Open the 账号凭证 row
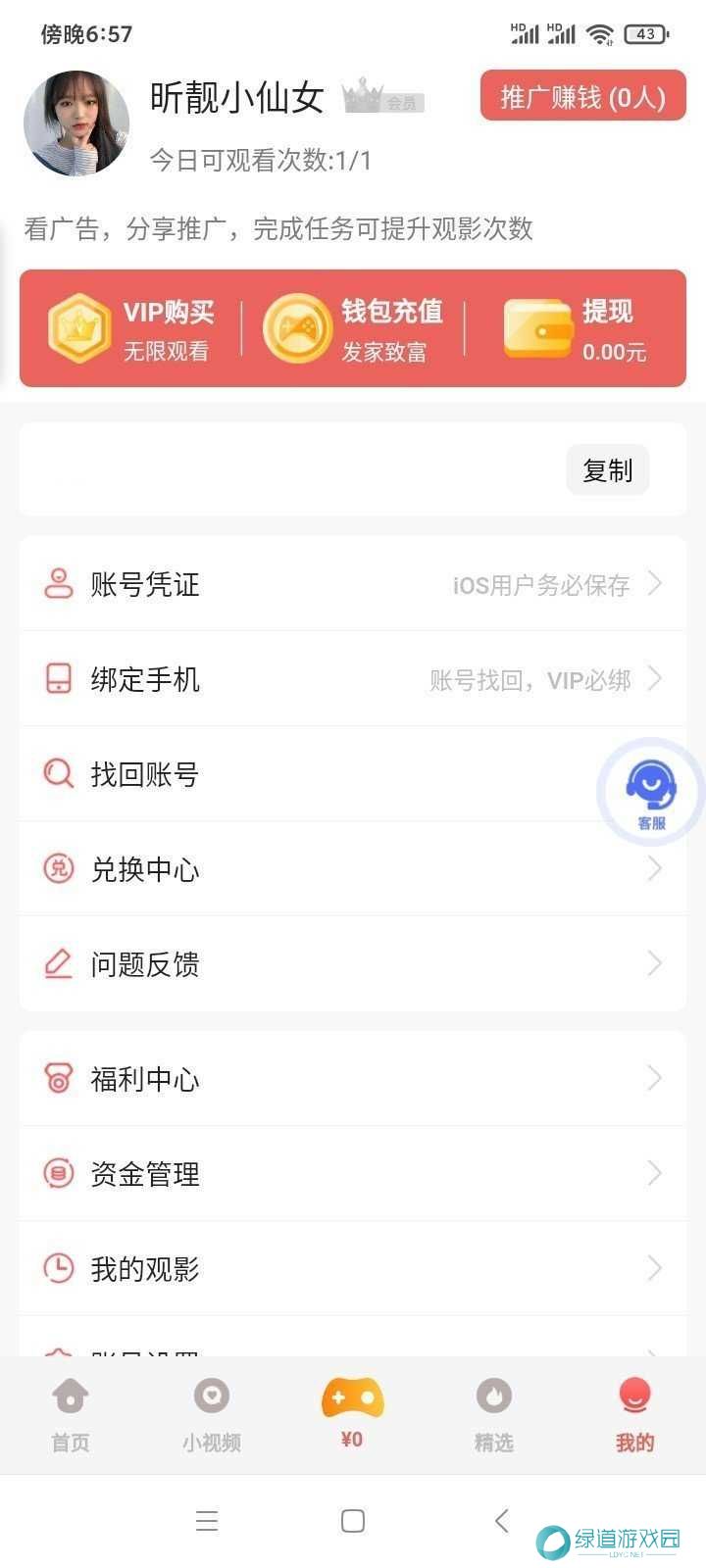 pyautogui.click(x=353, y=584)
